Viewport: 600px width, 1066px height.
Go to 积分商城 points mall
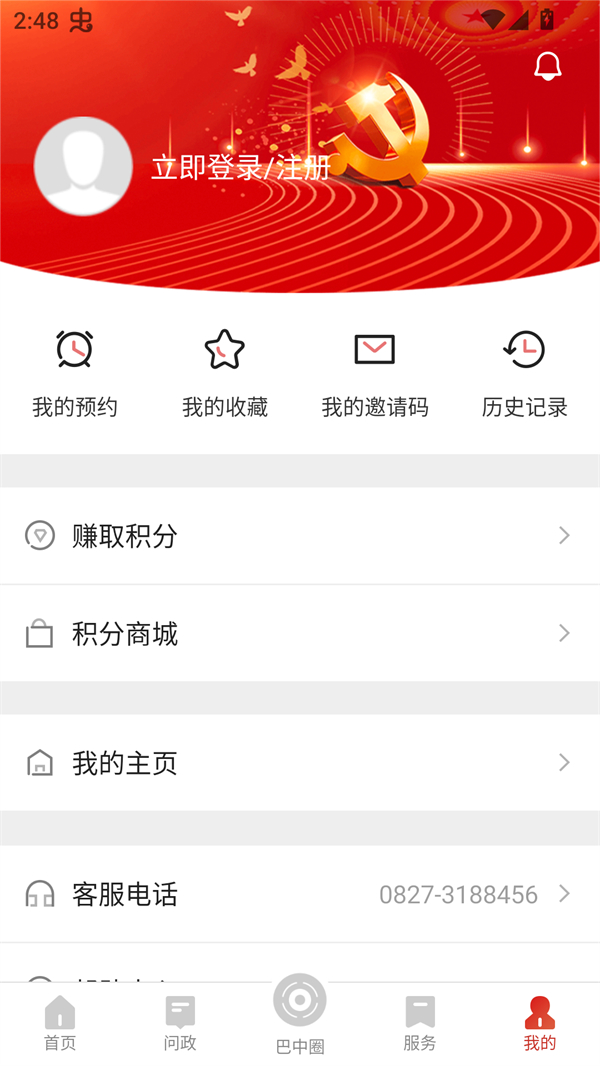(x=300, y=634)
